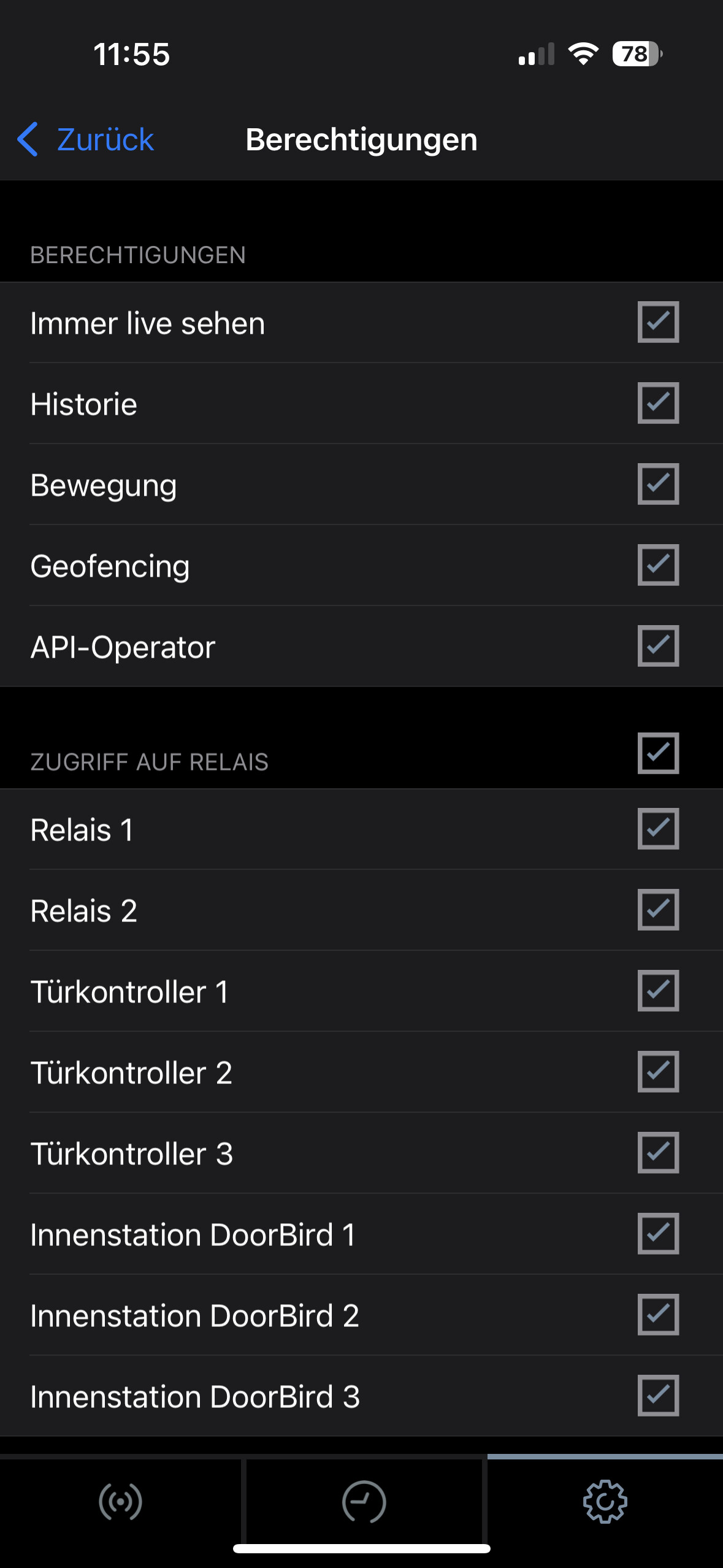Uncheck Türkontroller 3
The height and width of the screenshot is (1568, 723).
click(658, 1153)
